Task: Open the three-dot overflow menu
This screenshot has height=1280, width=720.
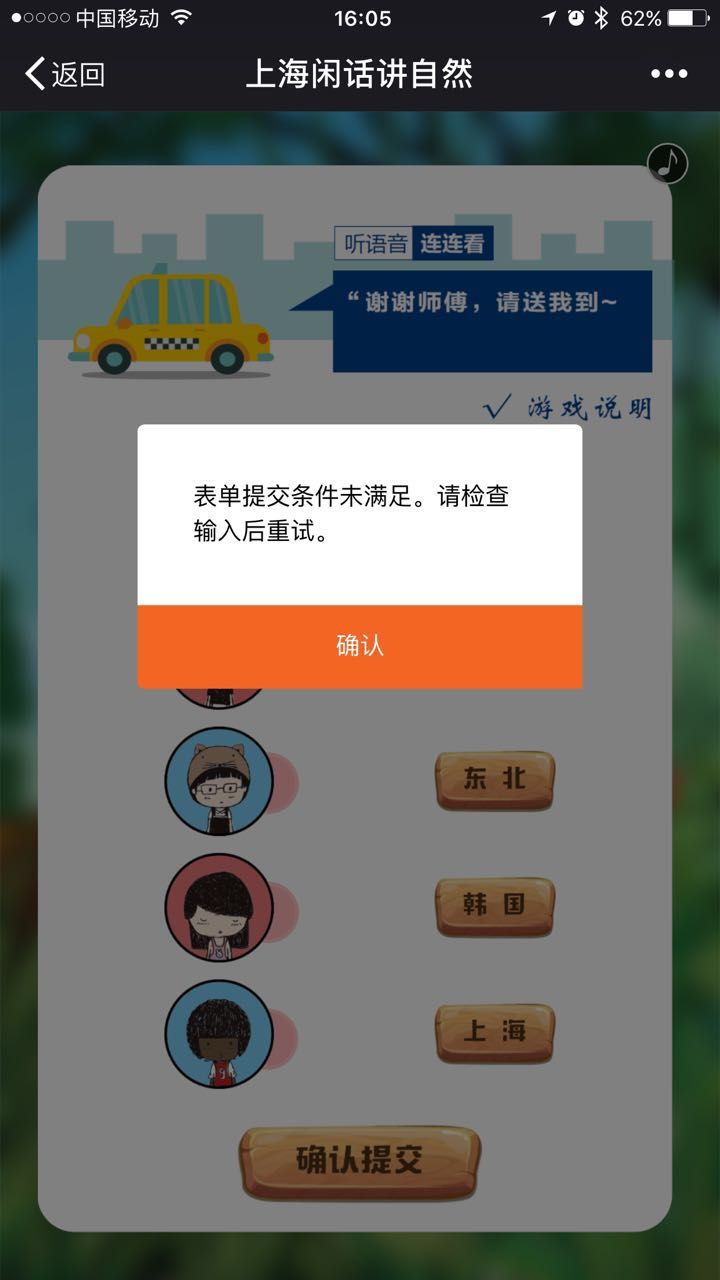Action: pos(669,74)
